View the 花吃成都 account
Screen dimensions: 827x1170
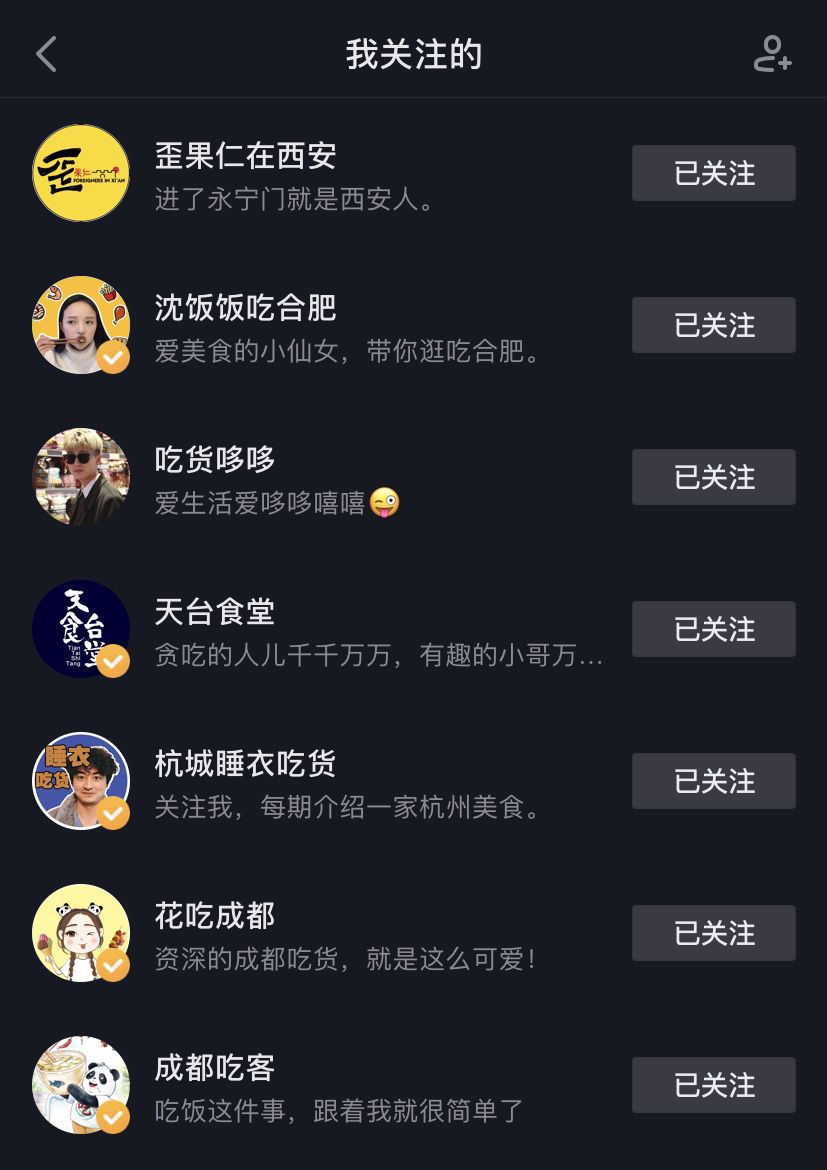point(215,917)
